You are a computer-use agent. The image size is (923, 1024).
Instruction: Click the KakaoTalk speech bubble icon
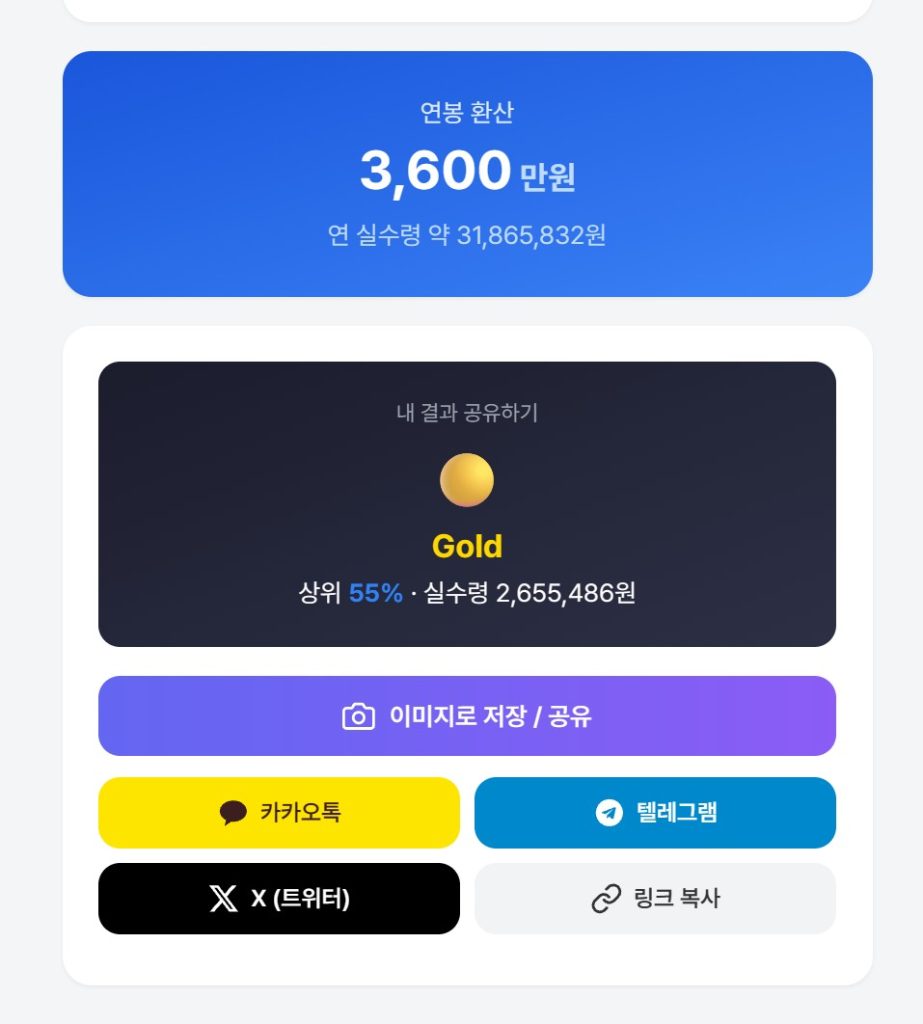(x=233, y=812)
